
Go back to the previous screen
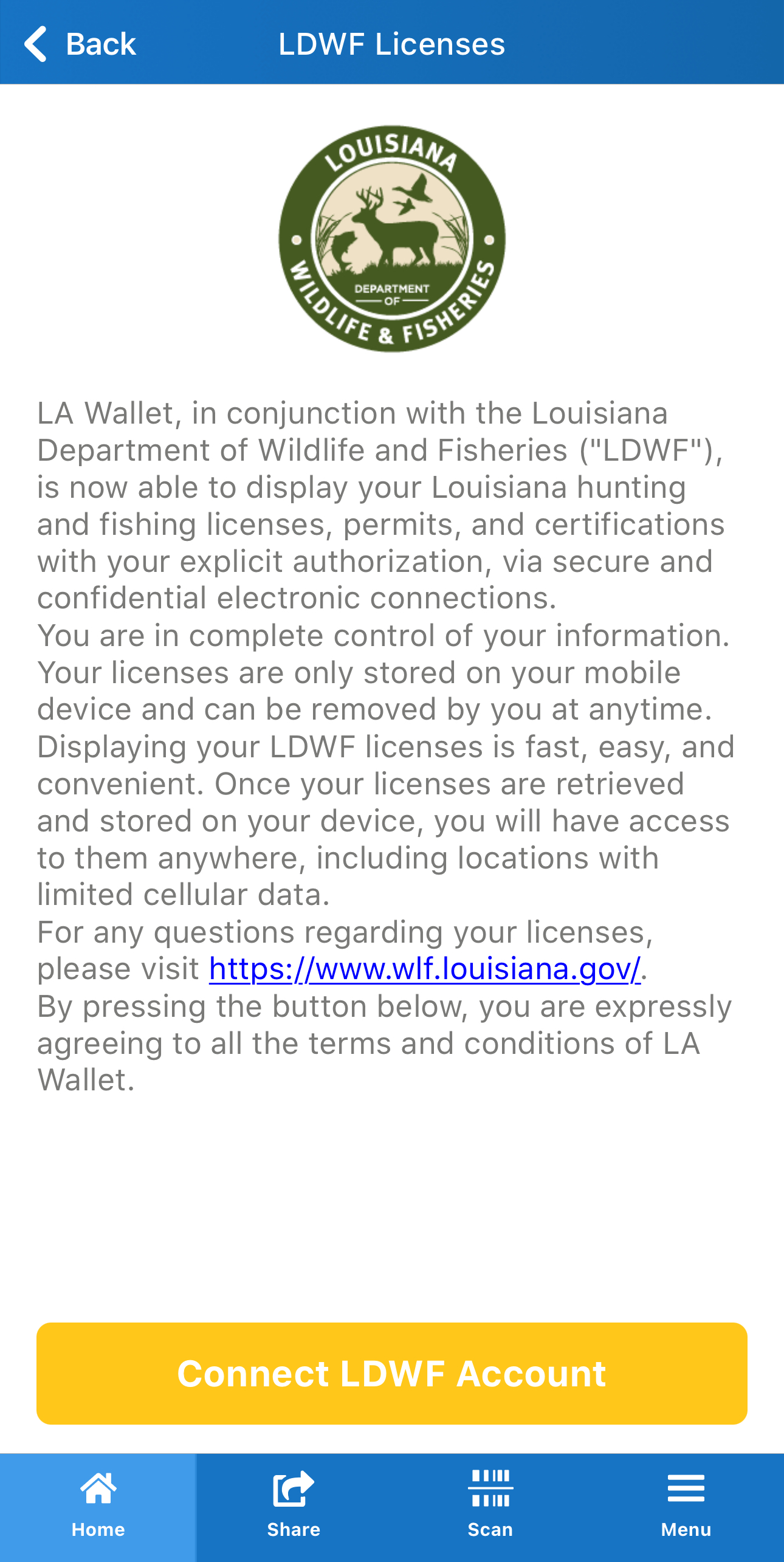point(80,44)
